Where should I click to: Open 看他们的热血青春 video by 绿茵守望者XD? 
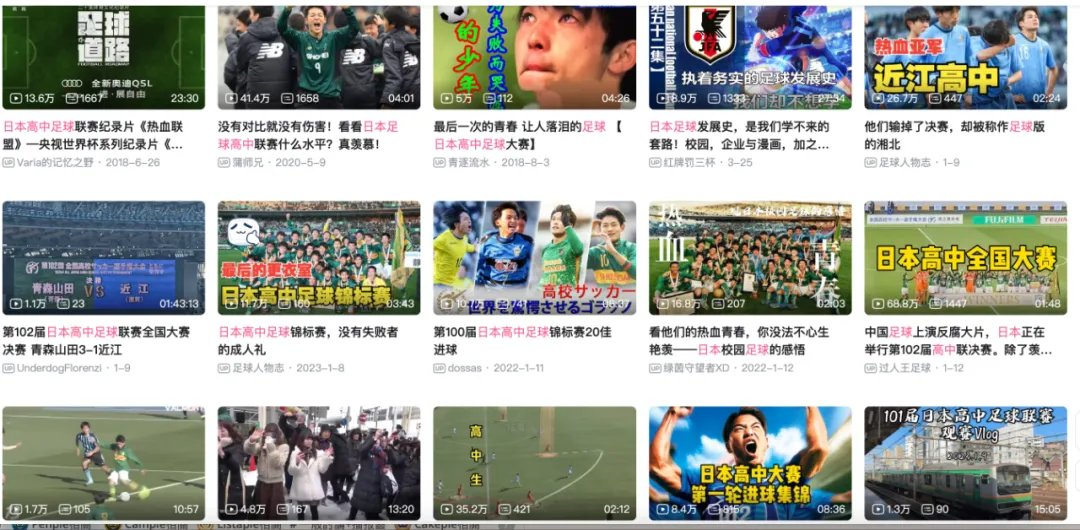(x=750, y=258)
